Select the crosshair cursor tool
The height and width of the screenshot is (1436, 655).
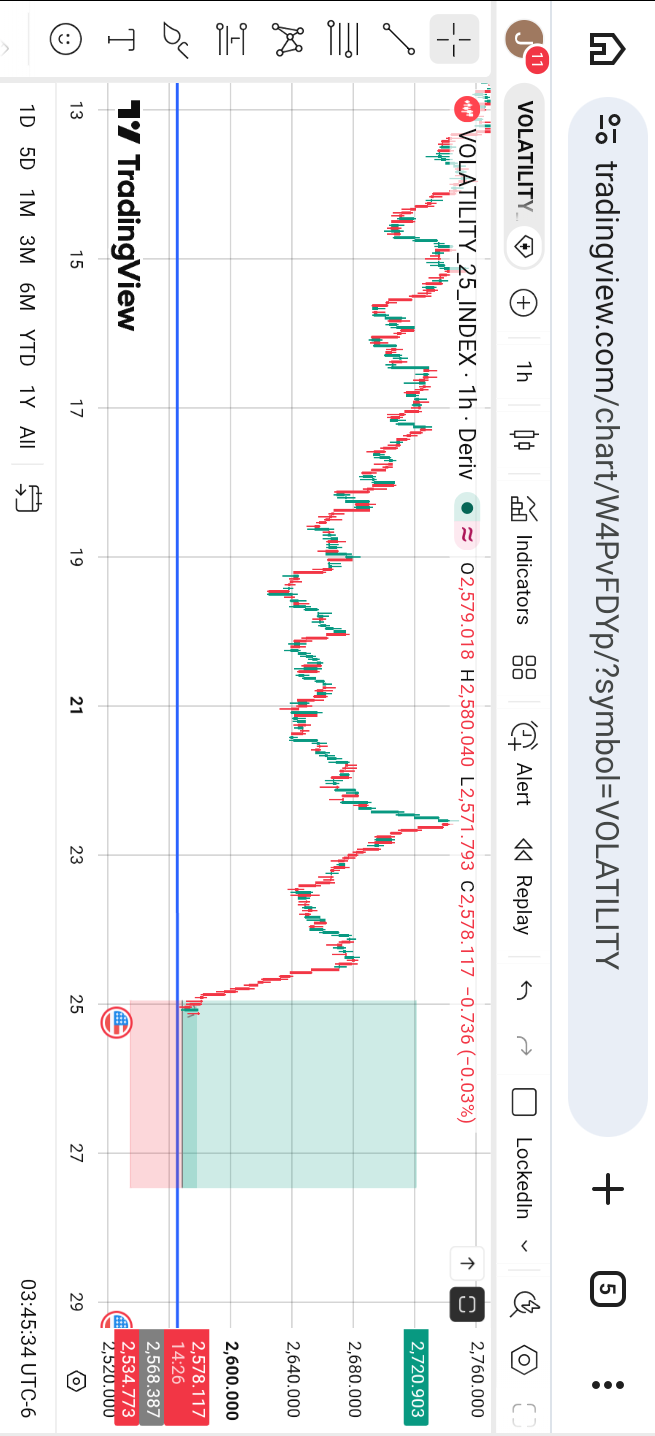click(454, 40)
